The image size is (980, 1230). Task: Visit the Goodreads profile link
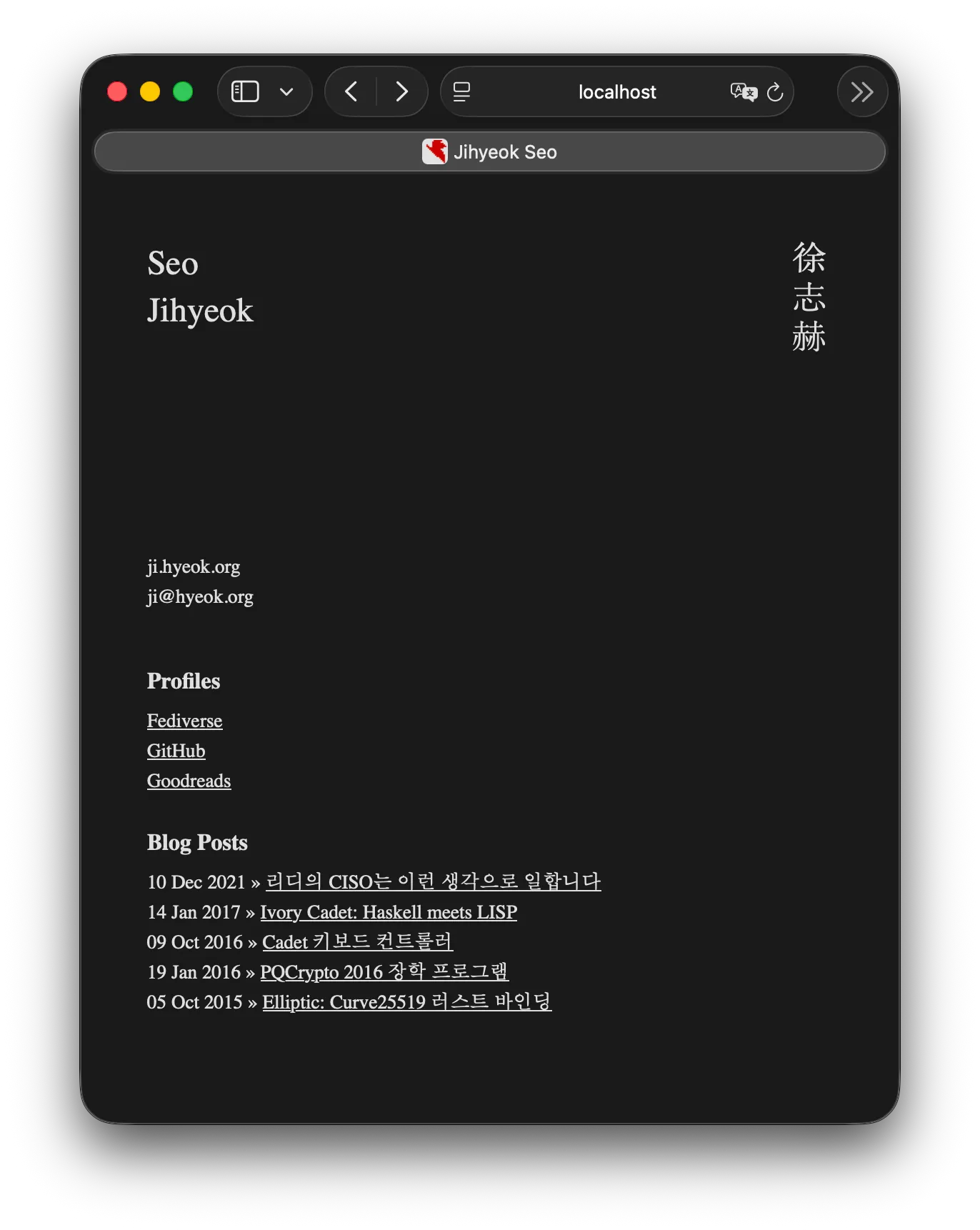tap(189, 781)
